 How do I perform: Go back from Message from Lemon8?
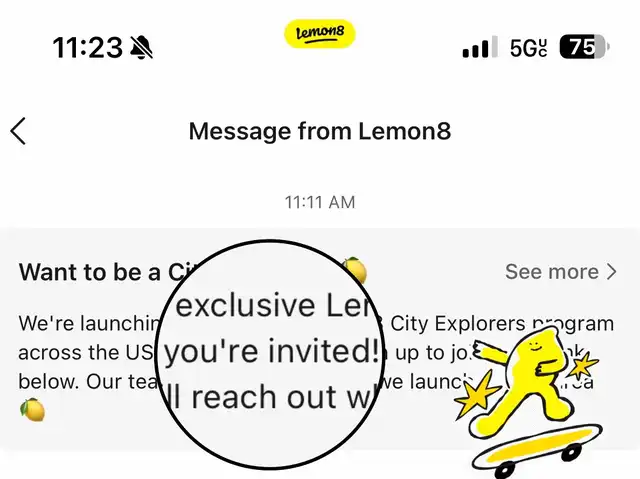coord(18,131)
